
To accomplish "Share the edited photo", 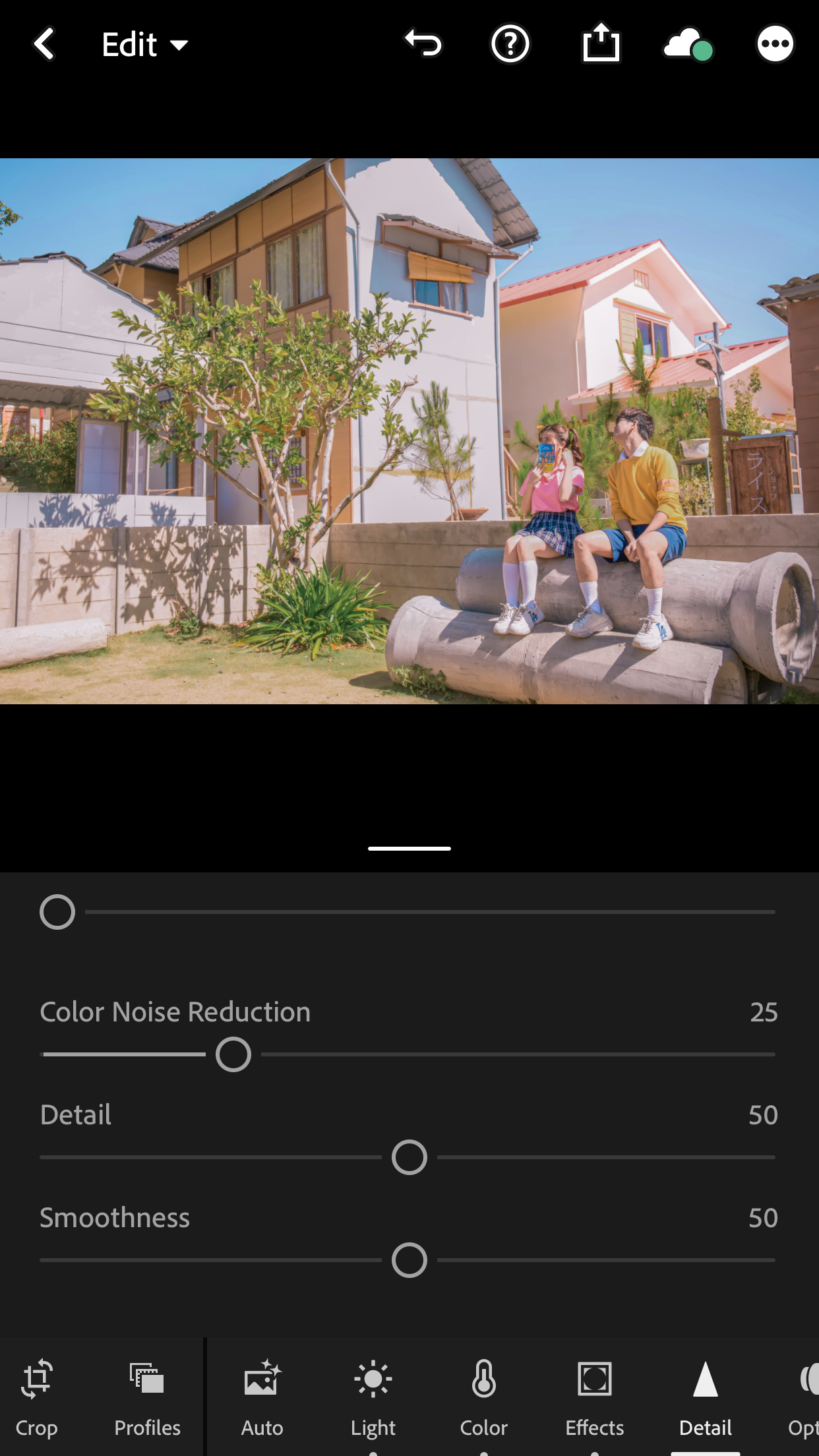I will (601, 43).
